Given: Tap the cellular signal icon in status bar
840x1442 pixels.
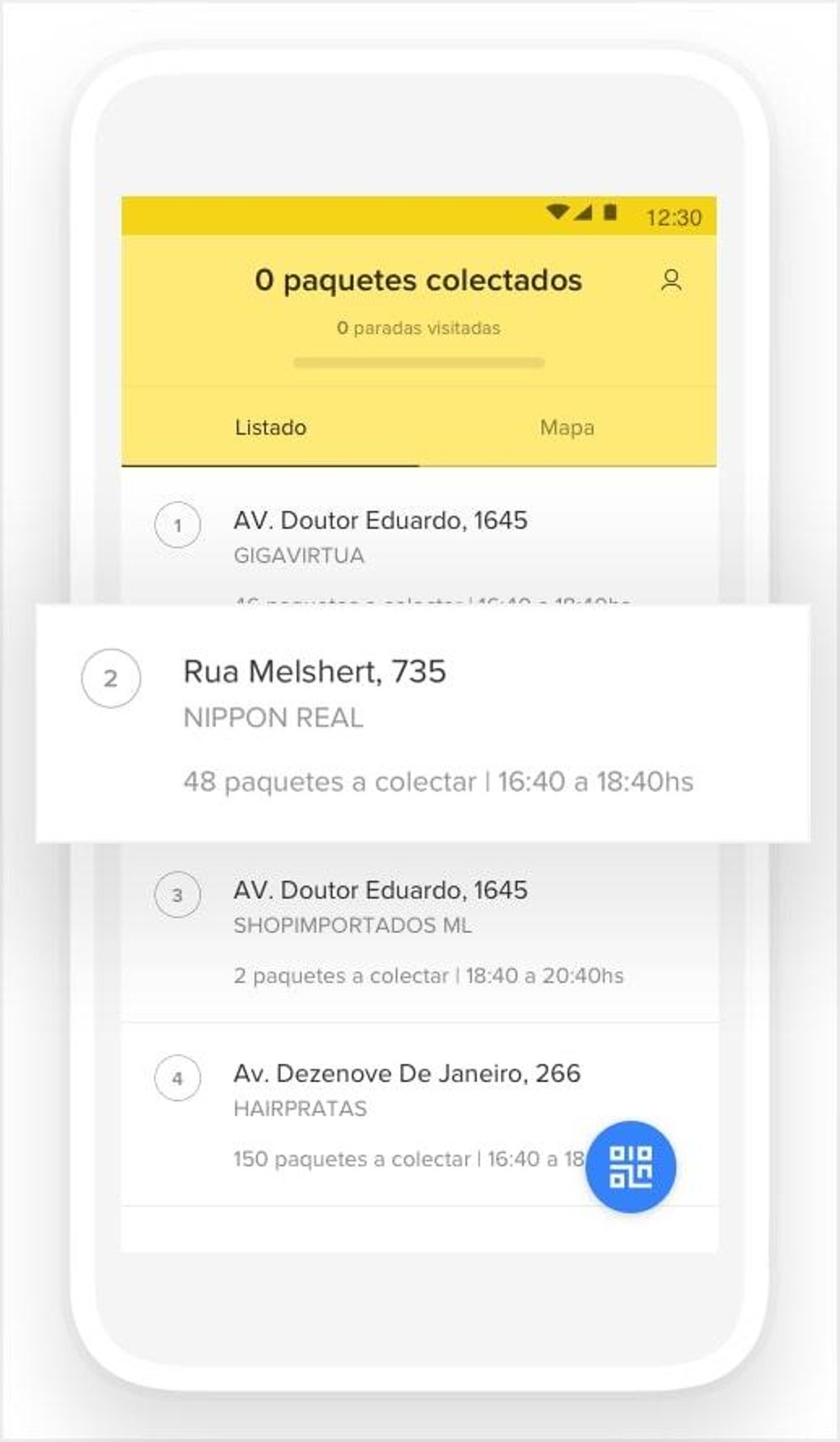Looking at the screenshot, I should coord(585,212).
